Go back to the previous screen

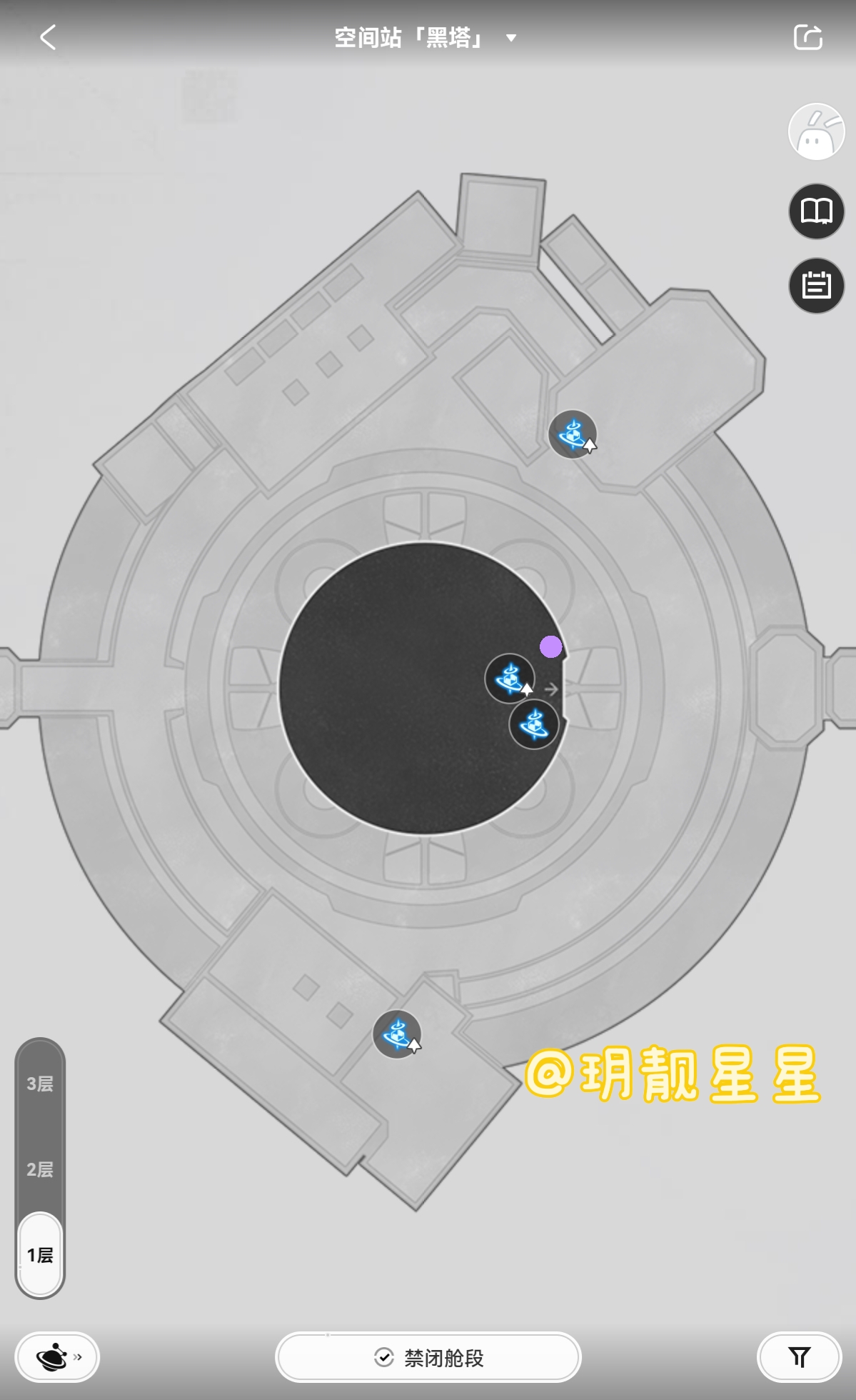pos(49,38)
